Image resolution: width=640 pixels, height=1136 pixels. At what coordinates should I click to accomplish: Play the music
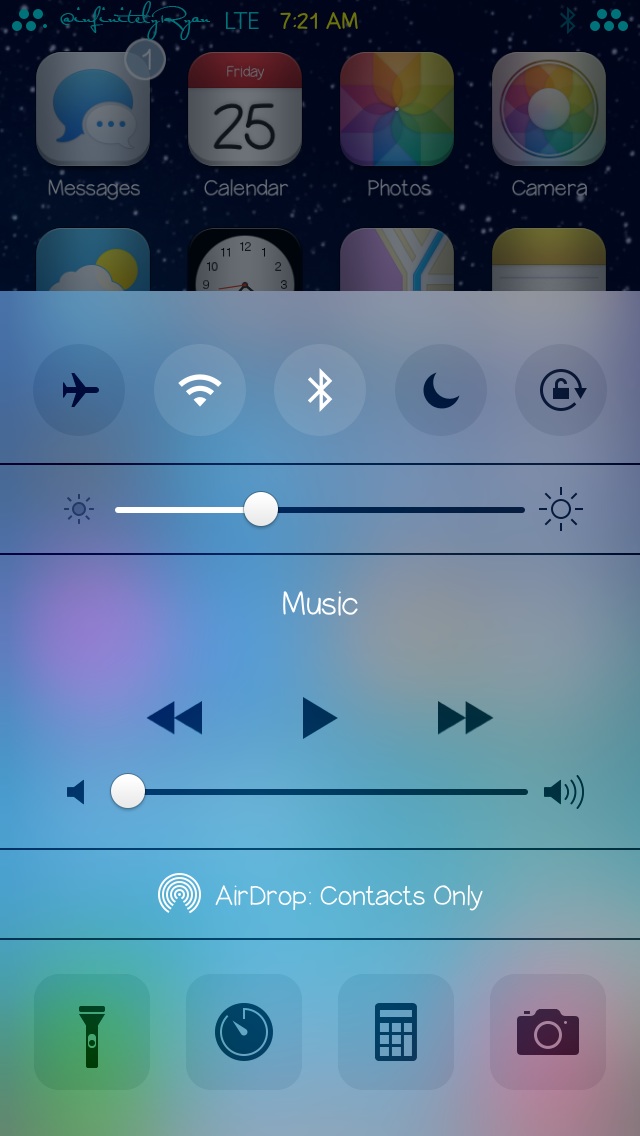(x=319, y=718)
